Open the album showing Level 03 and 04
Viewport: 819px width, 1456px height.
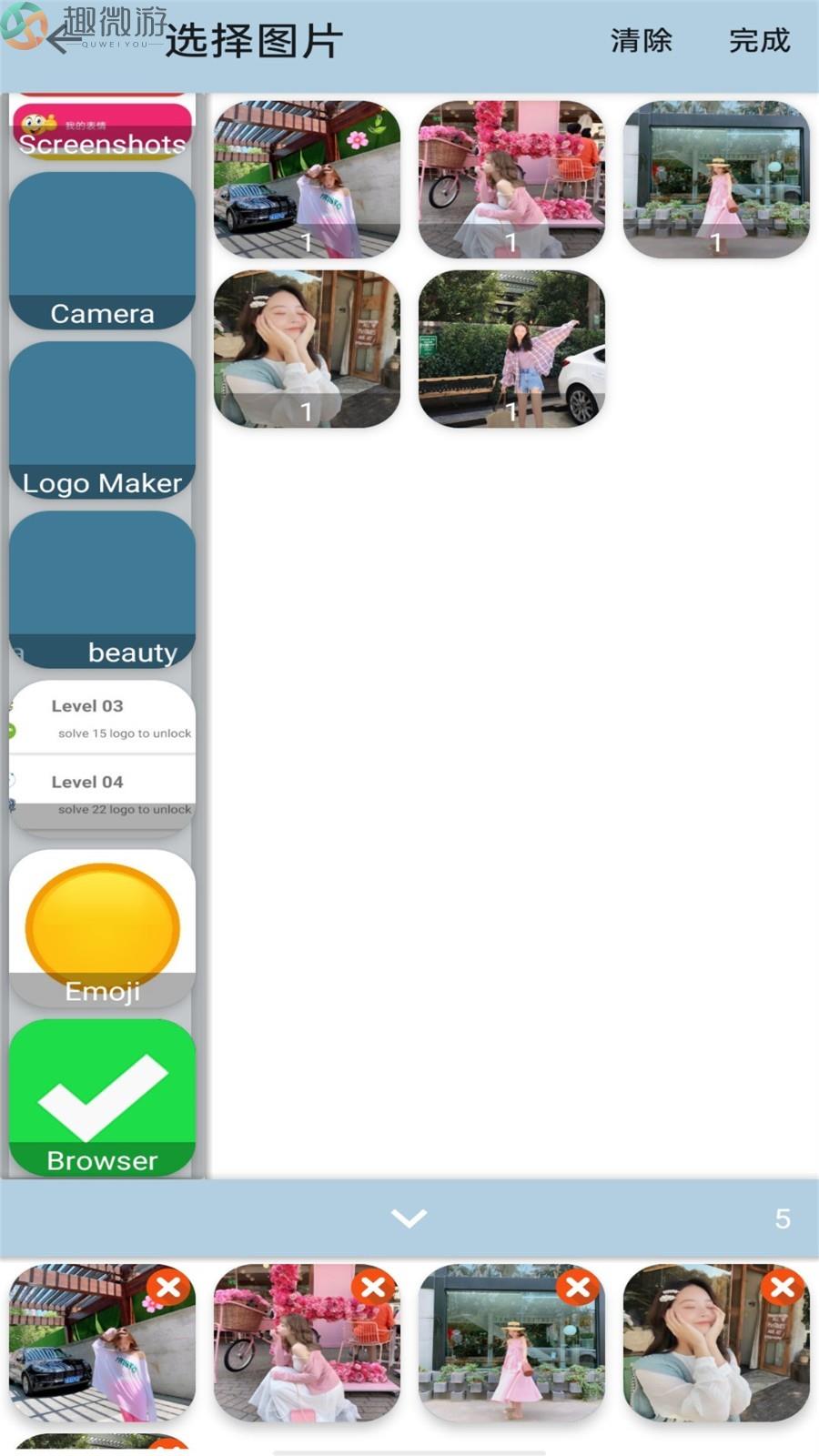(x=102, y=757)
